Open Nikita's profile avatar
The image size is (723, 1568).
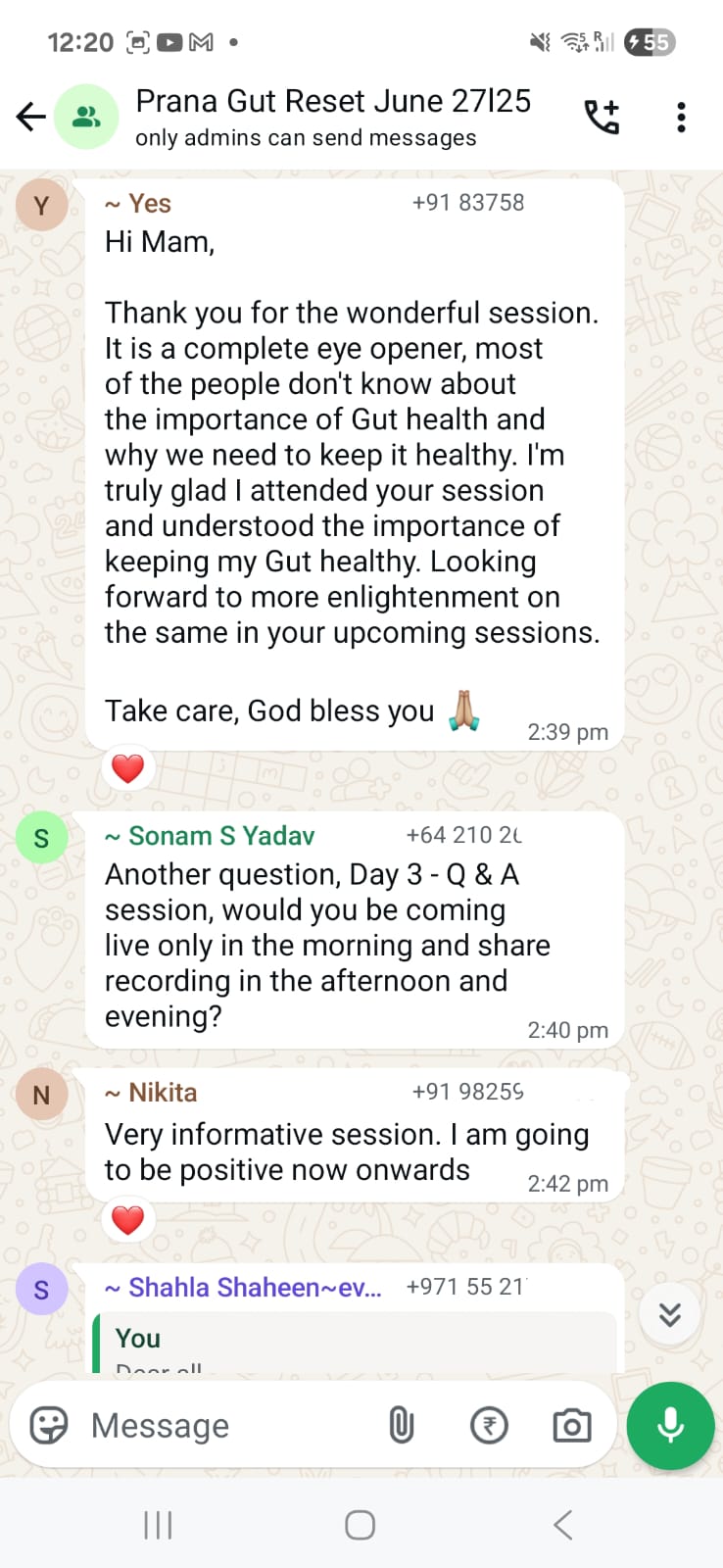[x=41, y=1095]
